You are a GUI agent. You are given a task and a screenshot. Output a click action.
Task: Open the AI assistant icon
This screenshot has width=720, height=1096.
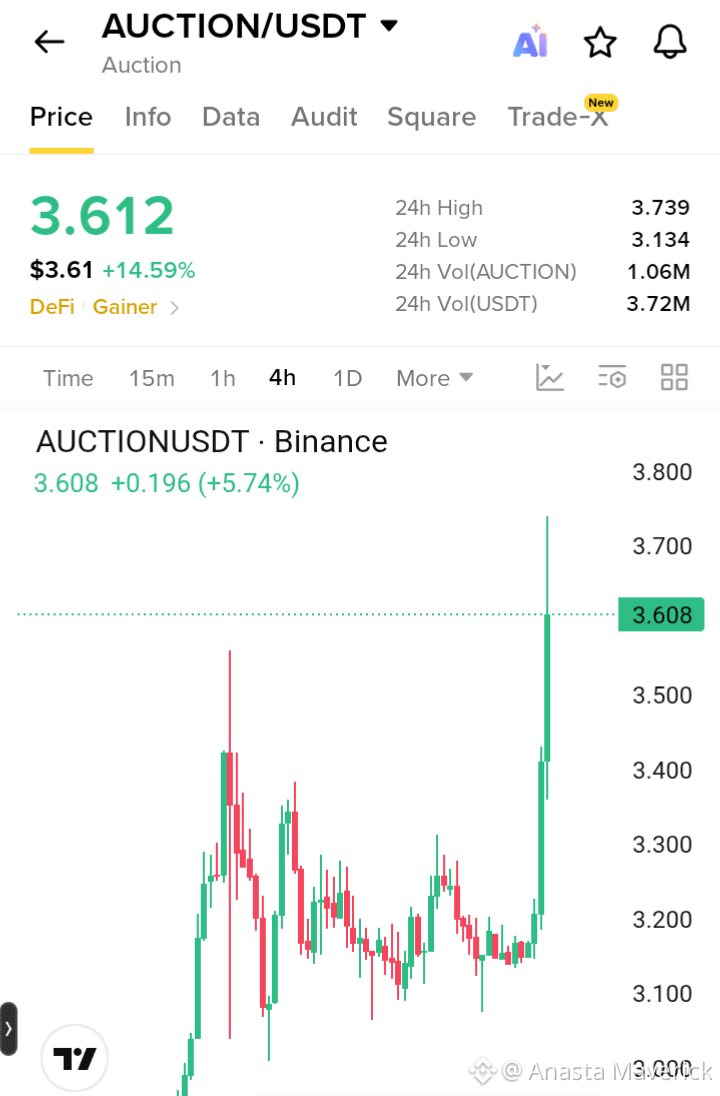coord(531,42)
